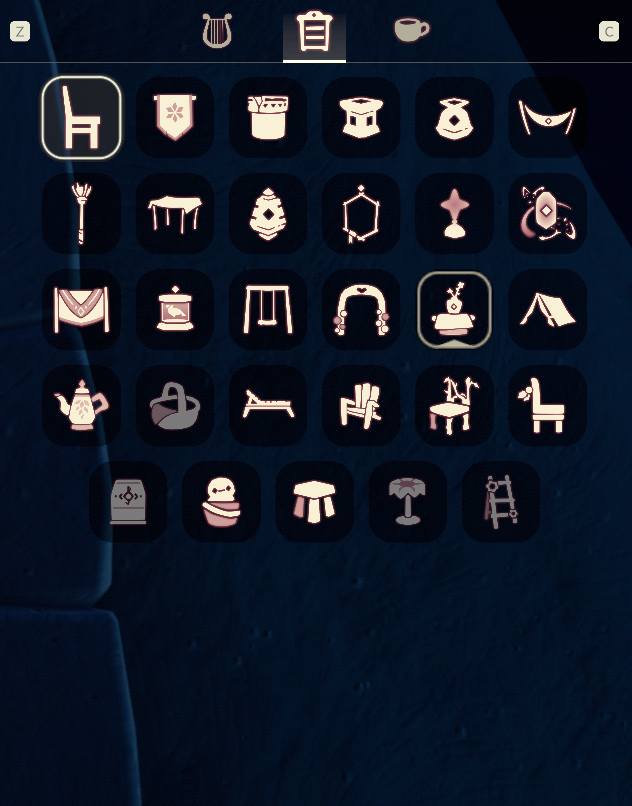The width and height of the screenshot is (632, 806).
Task: Select the torch staff item
Action: tap(82, 214)
